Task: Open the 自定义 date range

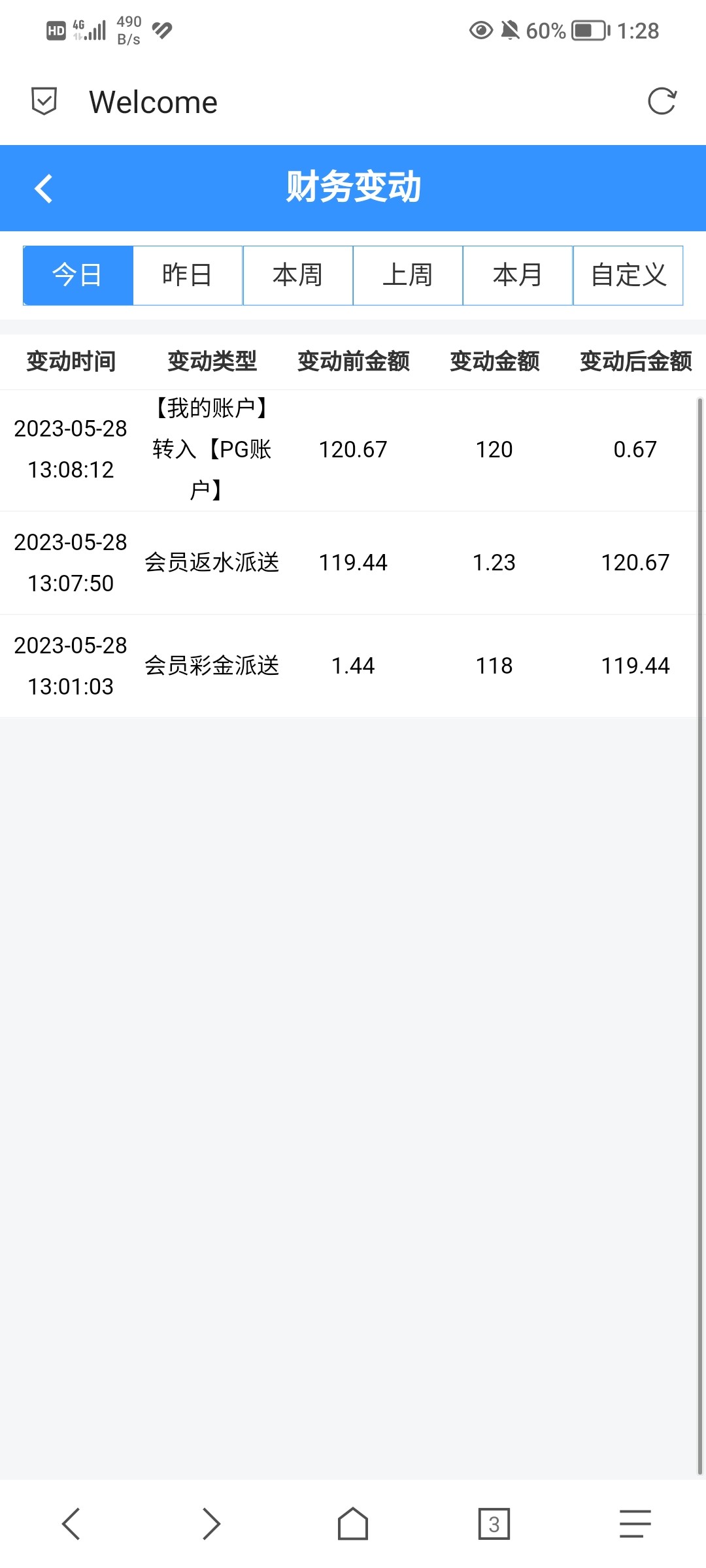Action: [628, 275]
